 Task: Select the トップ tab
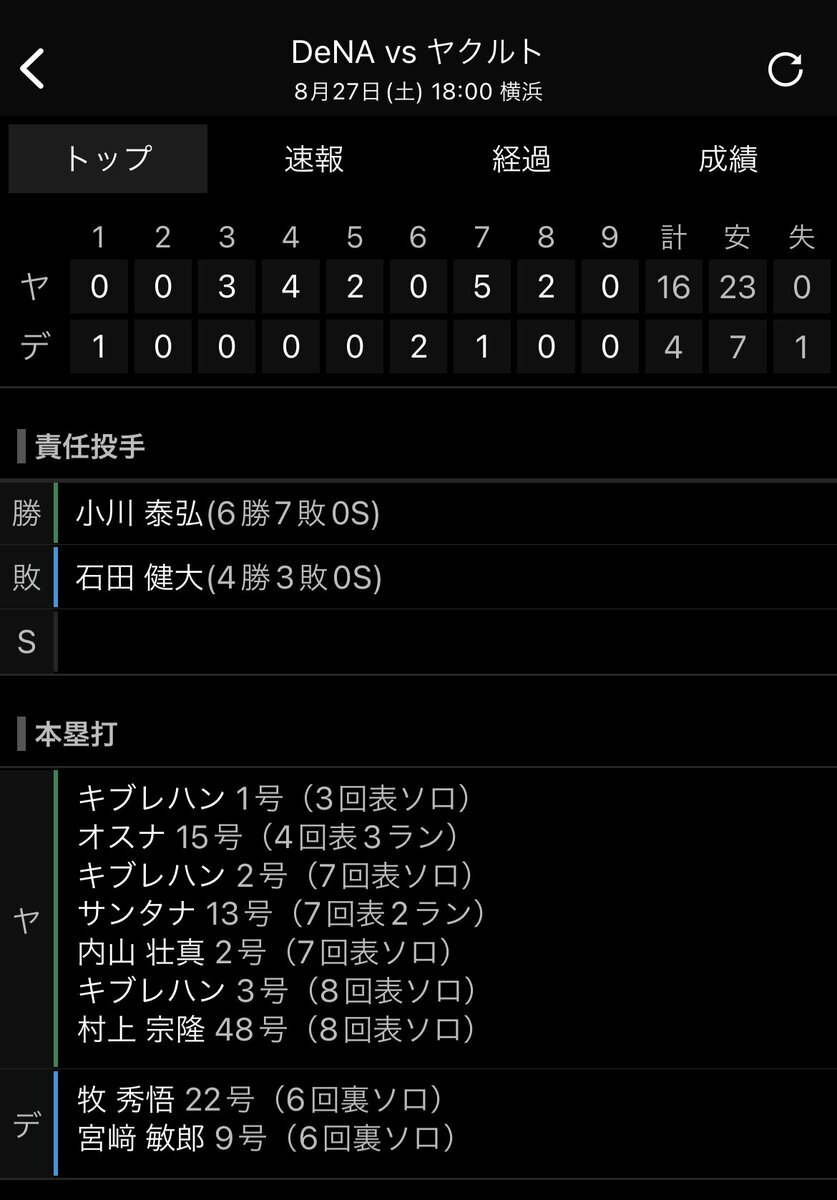pos(108,159)
